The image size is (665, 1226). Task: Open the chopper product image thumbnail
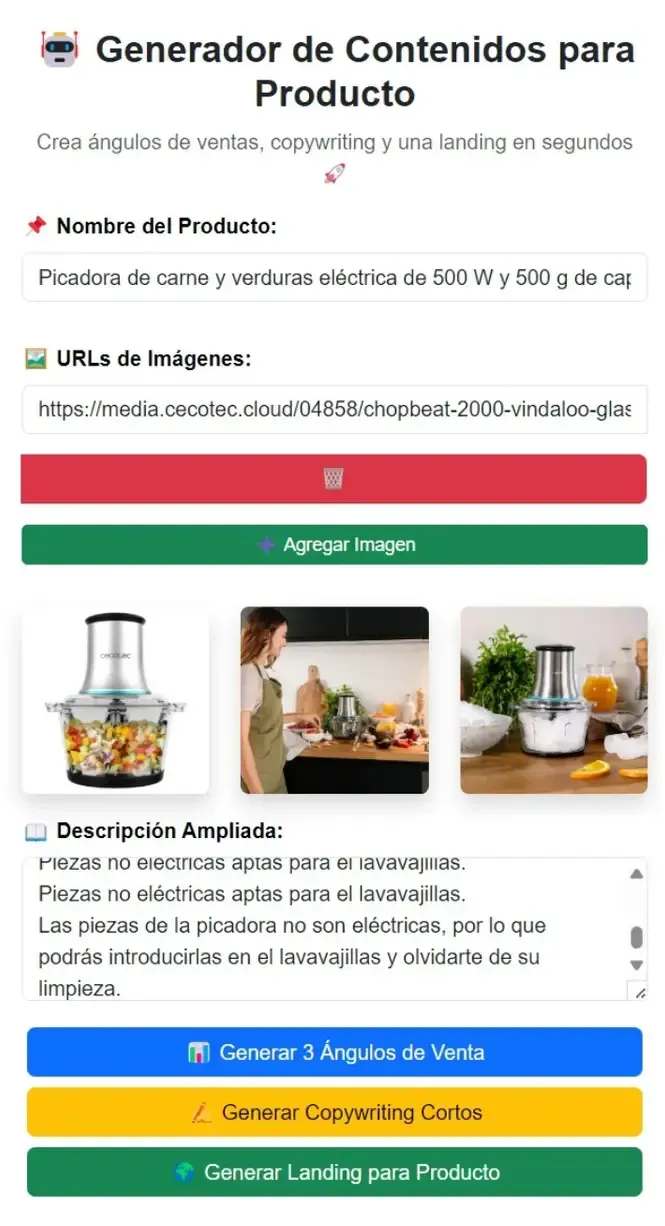coord(115,700)
